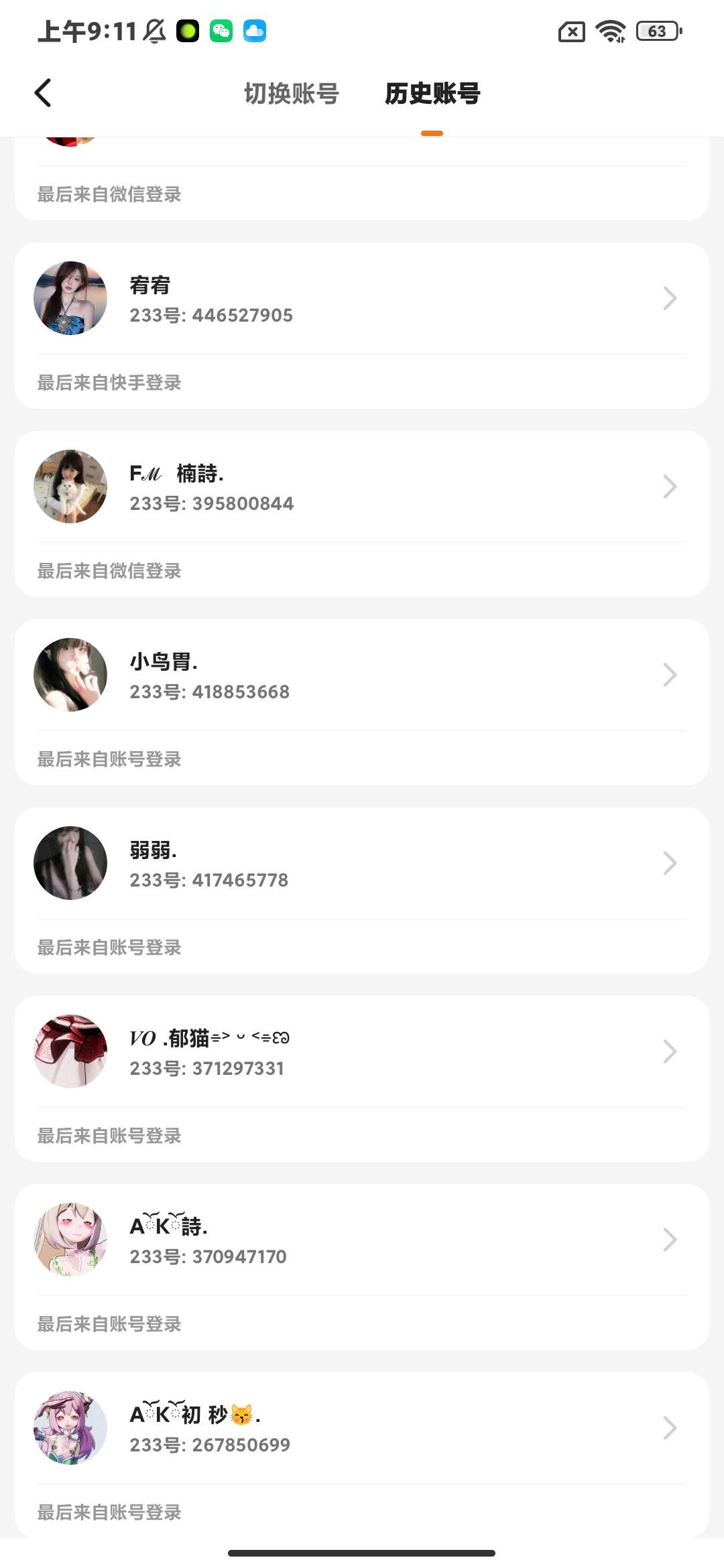
Task: Open the account 宥宥
Action: [361, 299]
